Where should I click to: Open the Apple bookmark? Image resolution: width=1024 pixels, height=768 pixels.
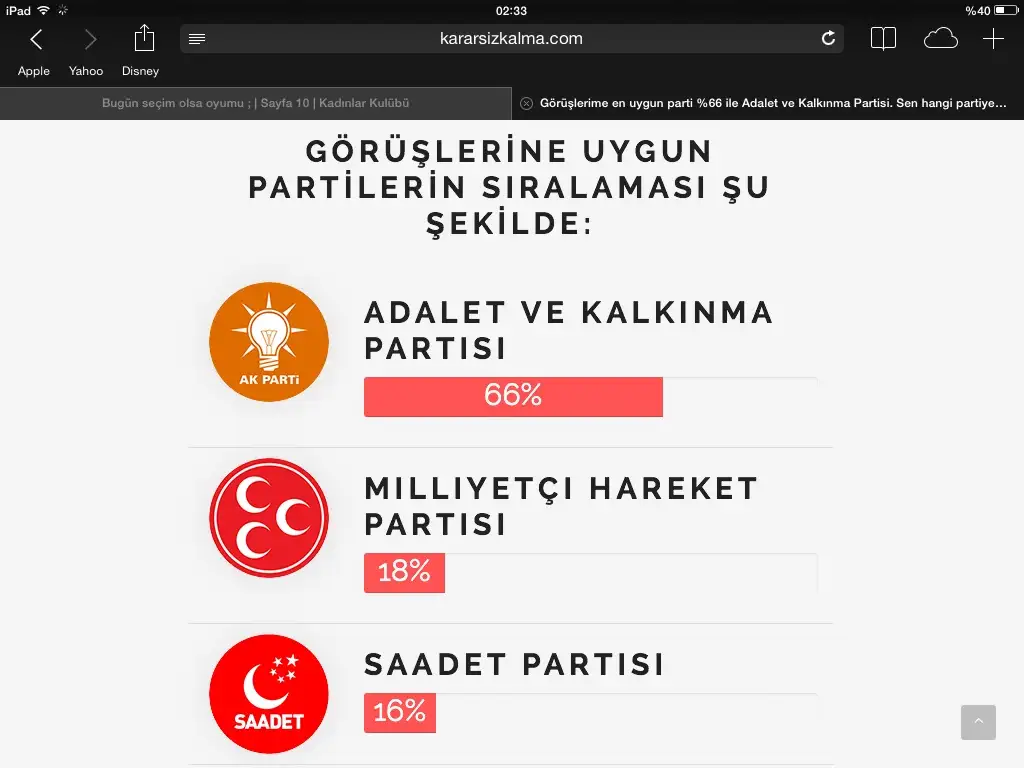click(34, 71)
